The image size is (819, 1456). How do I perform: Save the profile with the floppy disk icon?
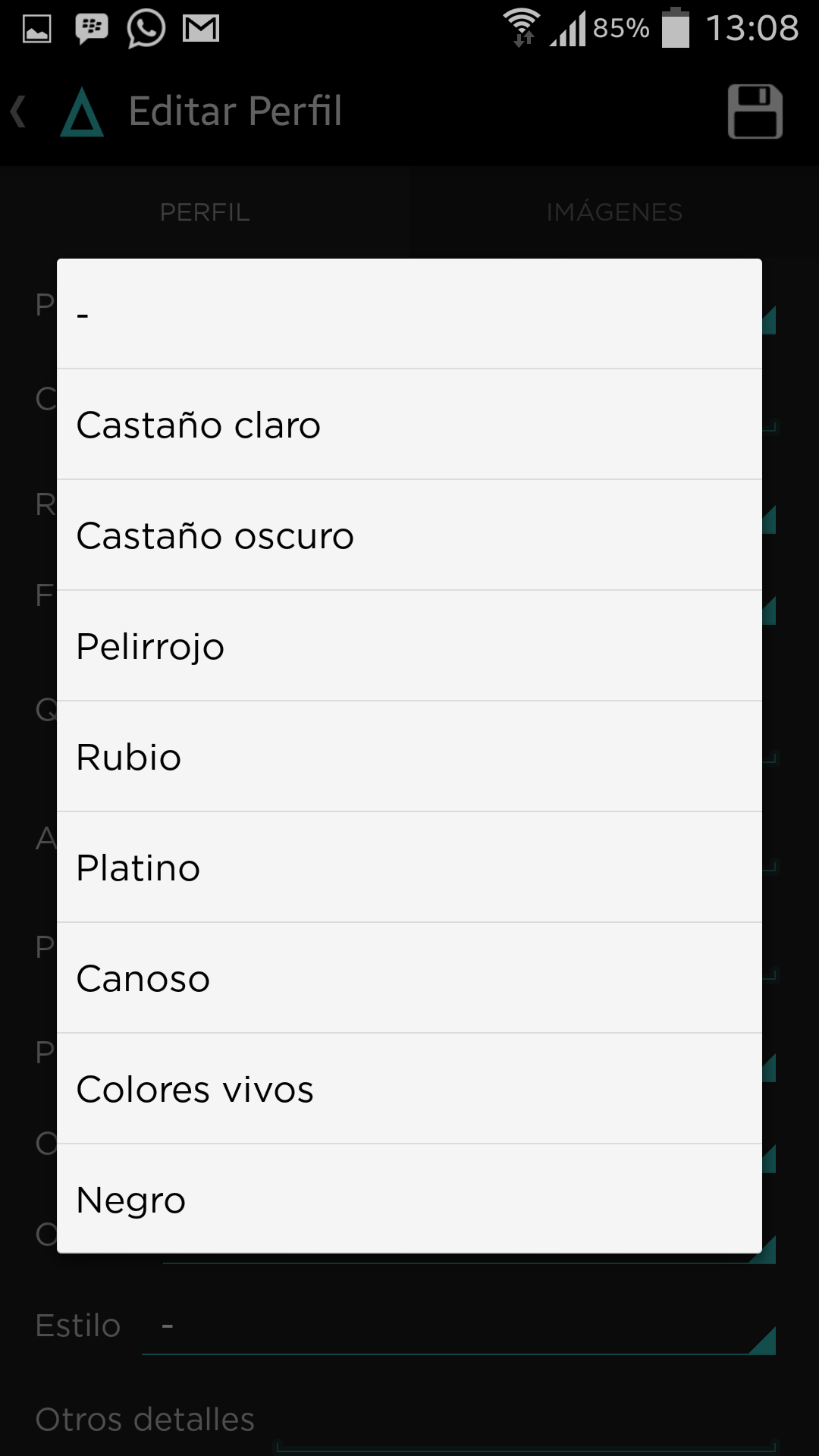click(x=755, y=111)
